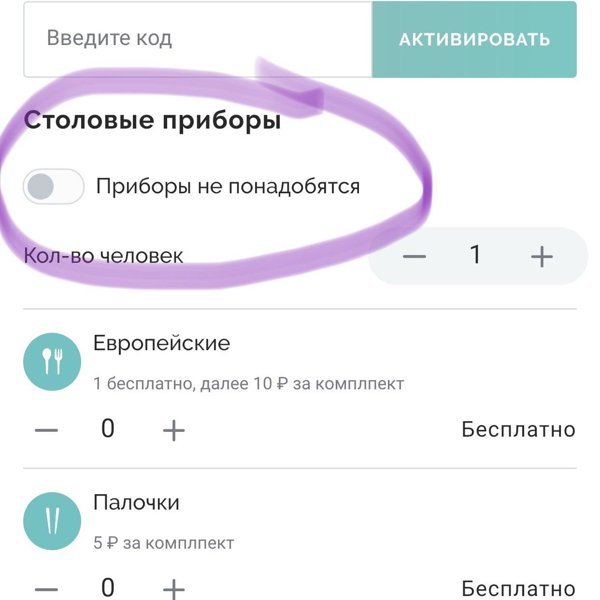Tap the АКТИВИРОВАТЬ button
Screen dimensions: 600x600
(x=474, y=40)
